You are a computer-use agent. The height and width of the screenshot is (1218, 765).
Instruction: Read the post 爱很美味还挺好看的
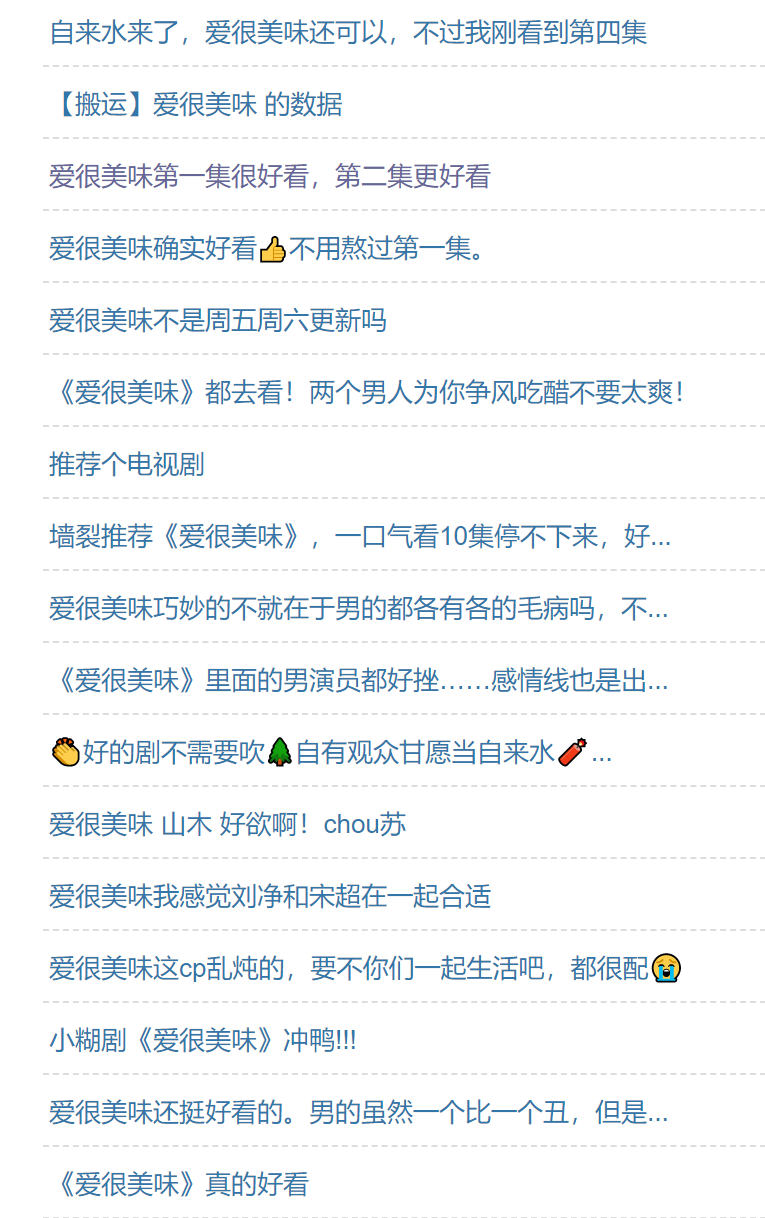(x=358, y=1113)
